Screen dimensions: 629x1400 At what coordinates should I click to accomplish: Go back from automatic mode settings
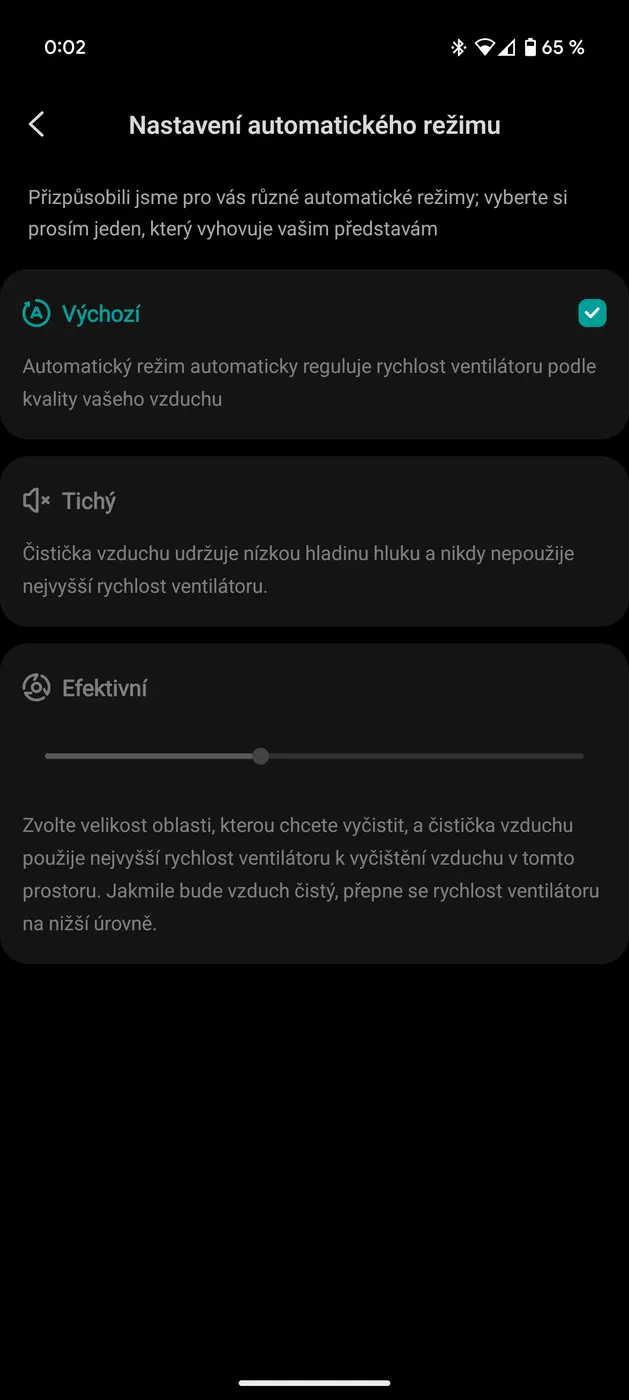pyautogui.click(x=37, y=125)
